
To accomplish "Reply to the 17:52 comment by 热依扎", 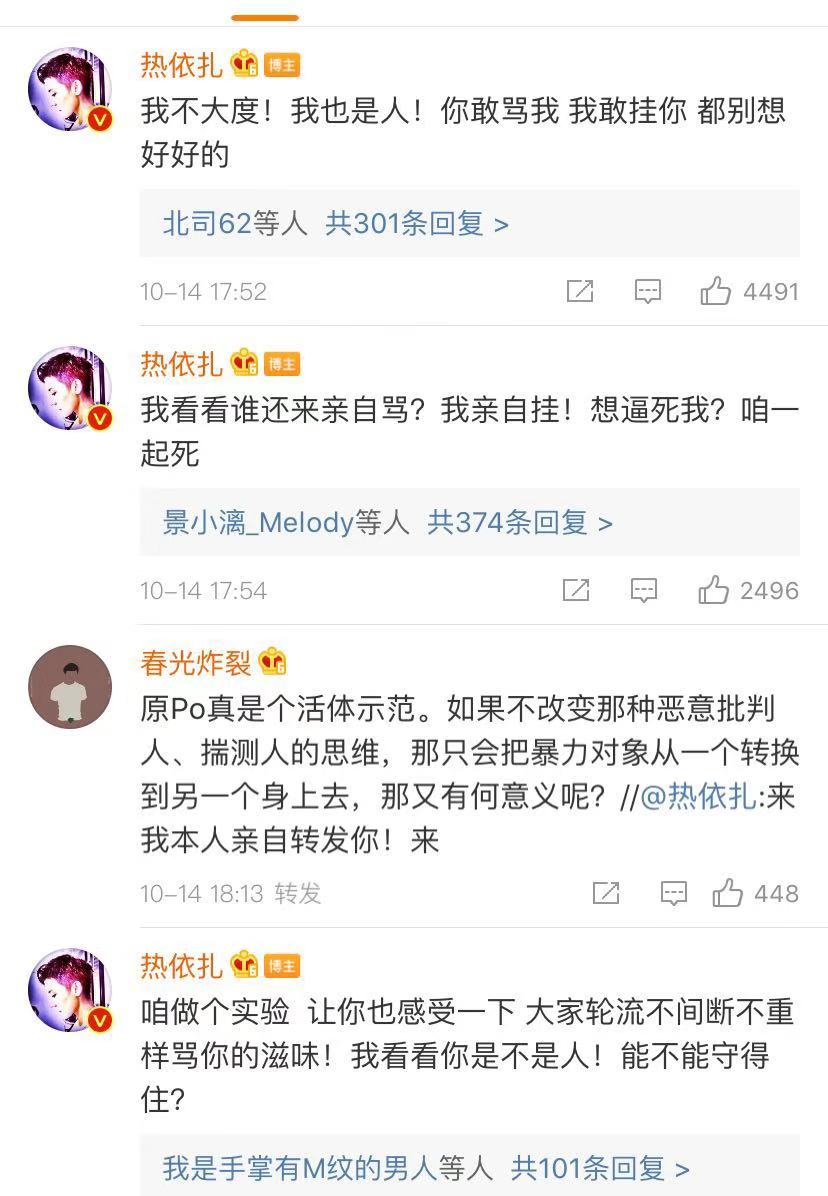I will pos(648,292).
